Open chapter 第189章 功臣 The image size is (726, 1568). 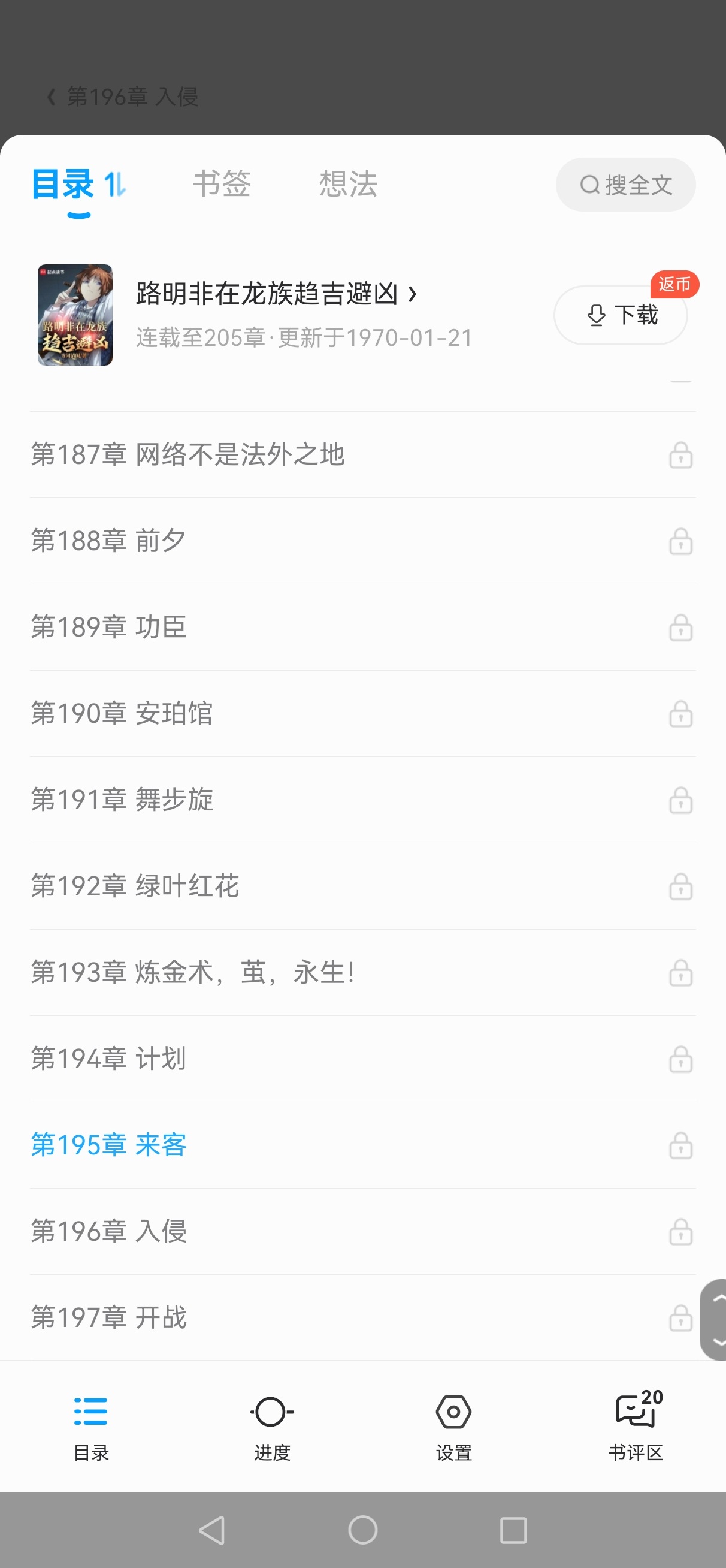tap(108, 628)
